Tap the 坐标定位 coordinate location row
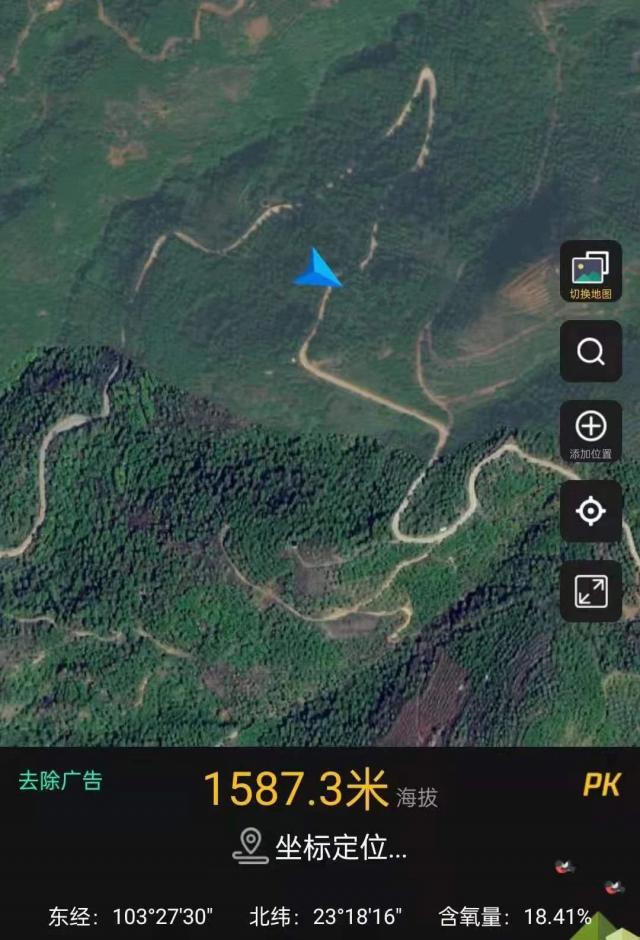 pyautogui.click(x=320, y=847)
